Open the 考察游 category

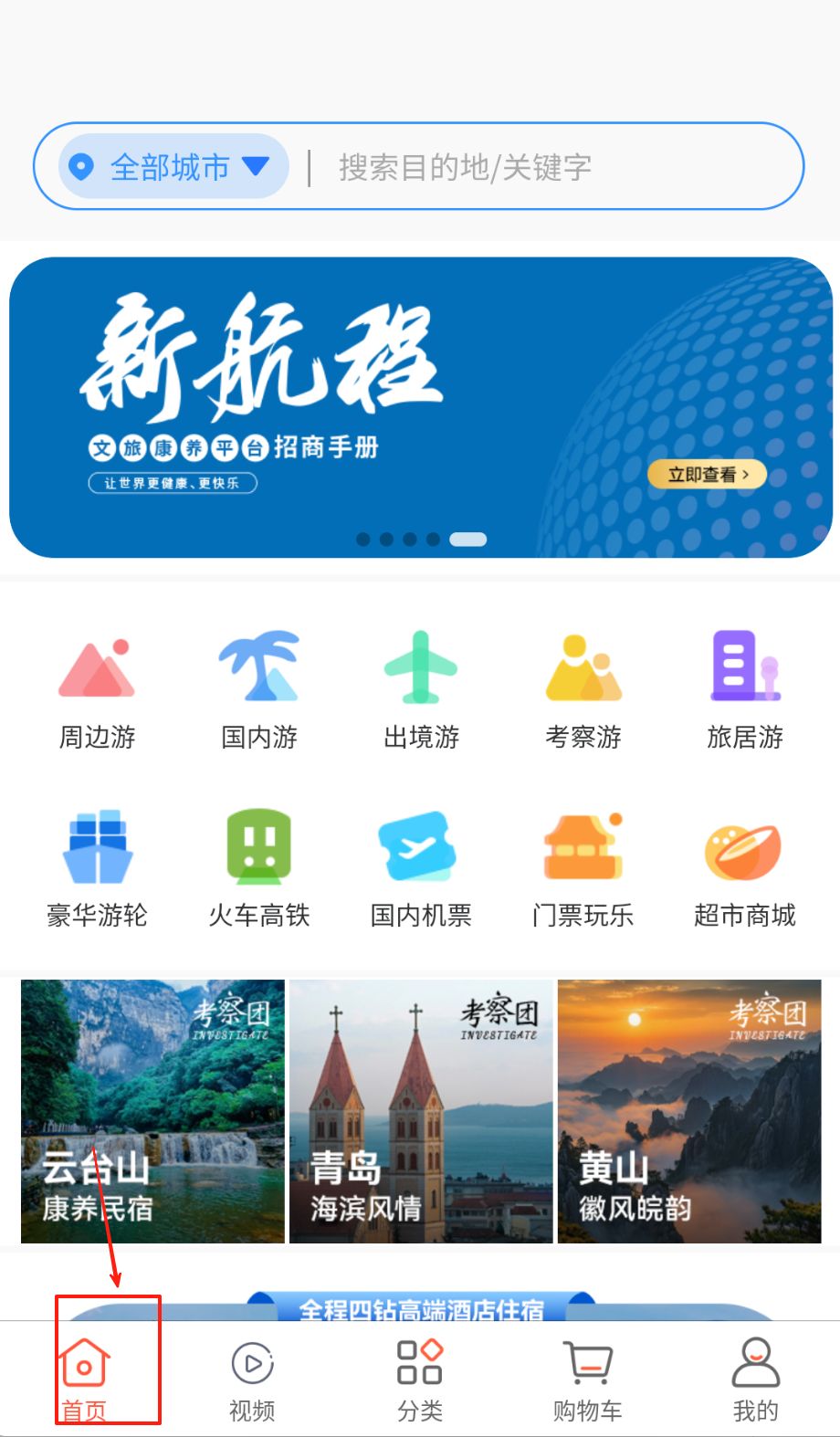click(583, 689)
